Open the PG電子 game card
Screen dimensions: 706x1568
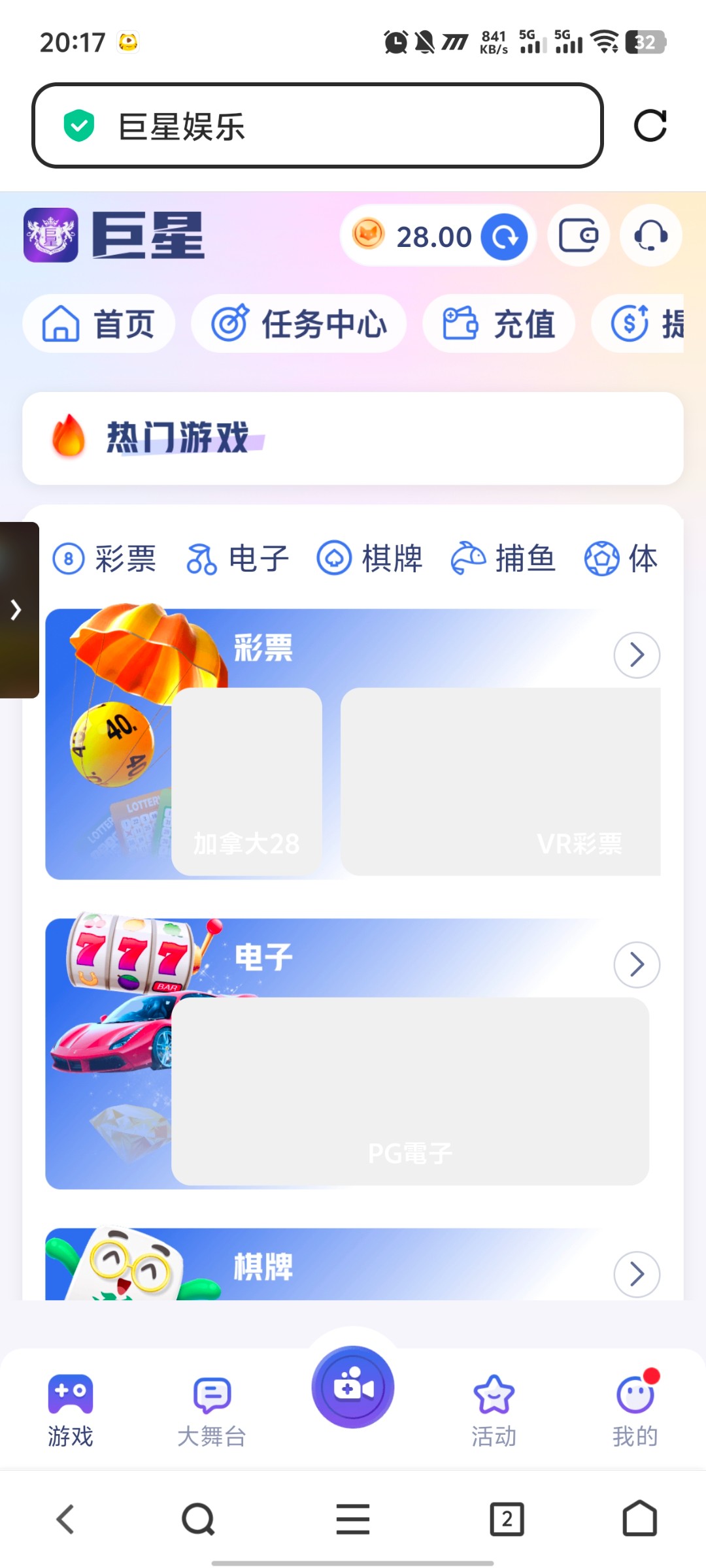coord(410,1091)
